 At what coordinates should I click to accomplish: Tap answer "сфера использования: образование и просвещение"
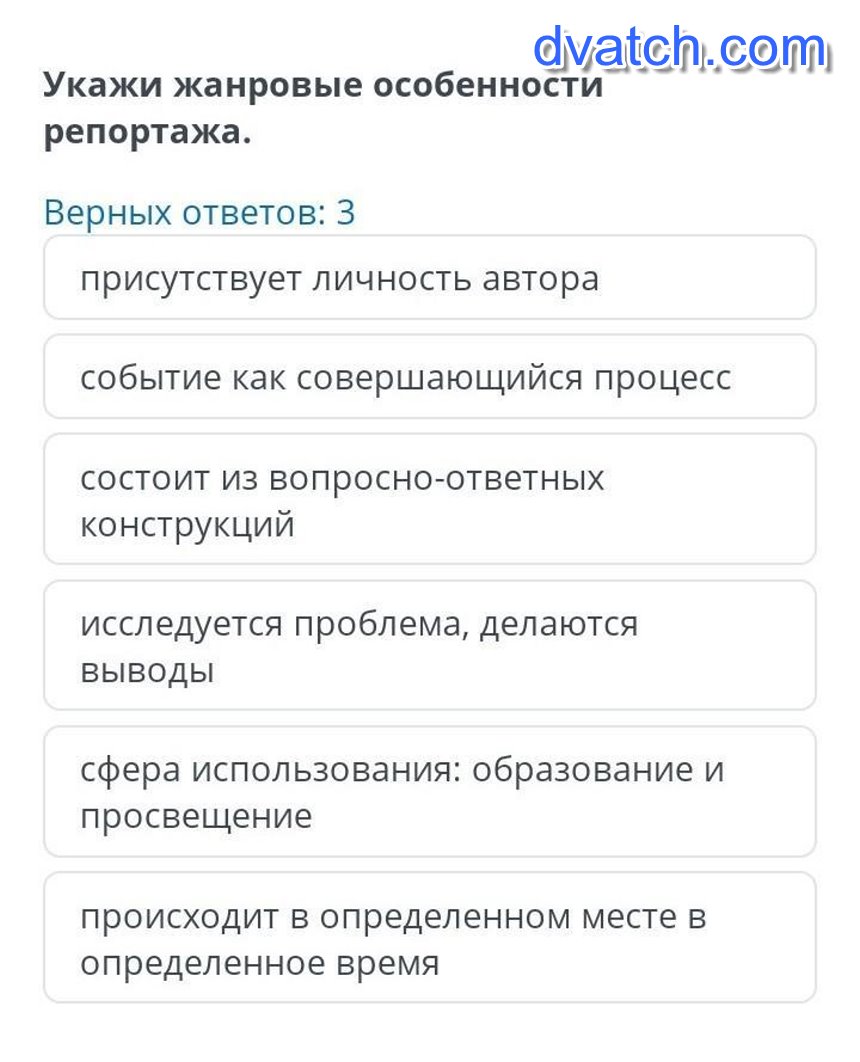point(430,792)
